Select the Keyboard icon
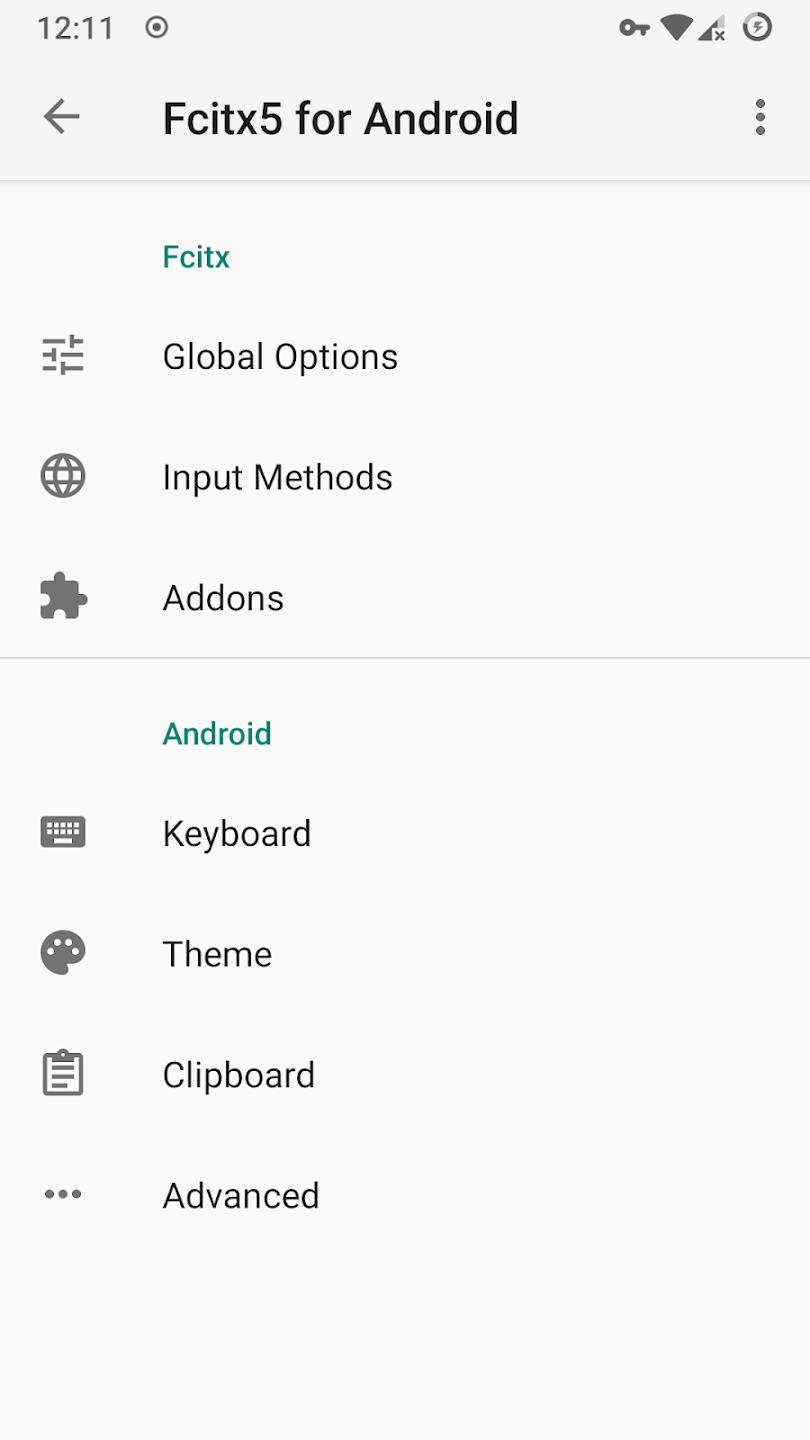This screenshot has height=1440, width=810. (x=62, y=832)
